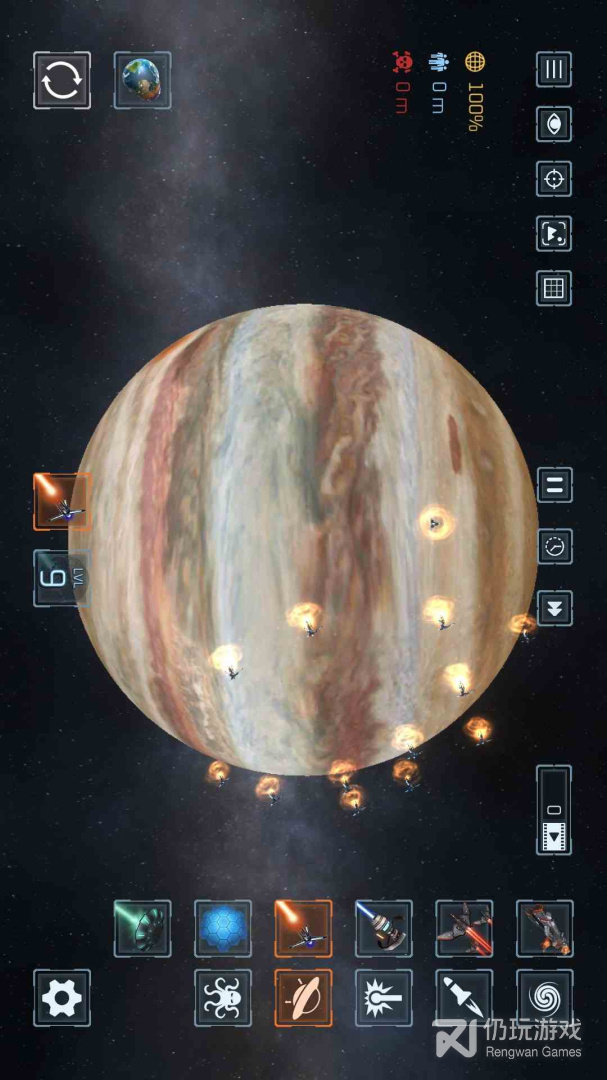Image resolution: width=607 pixels, height=1080 pixels.
Task: Switch to the spiral vortex category
Action: tap(544, 997)
